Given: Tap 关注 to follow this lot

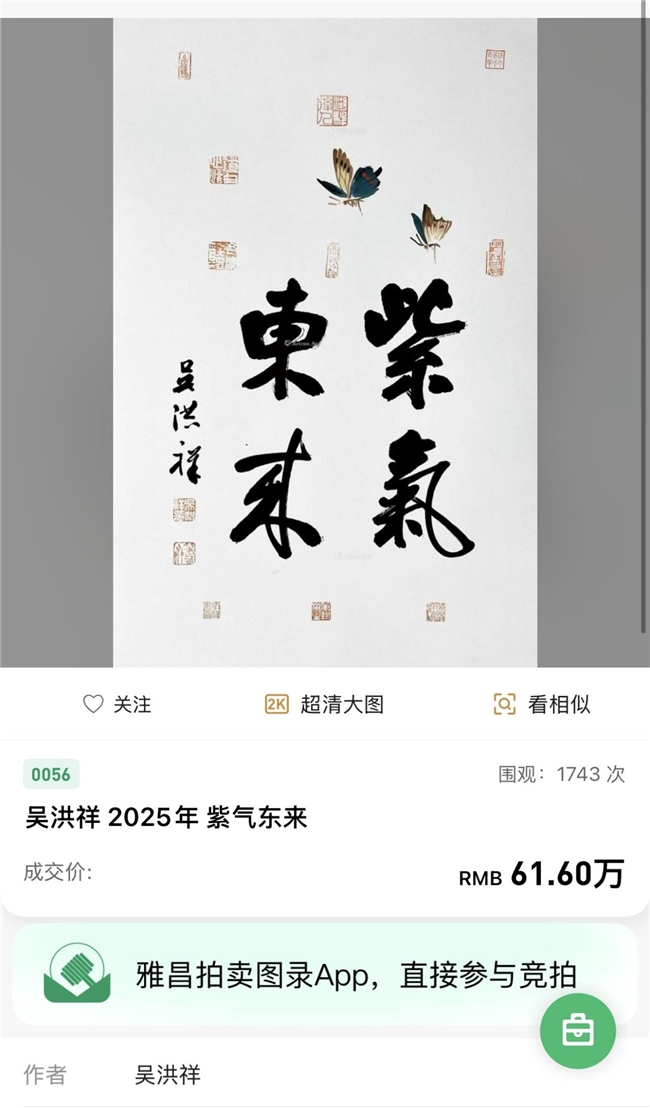Looking at the screenshot, I should tap(117, 704).
